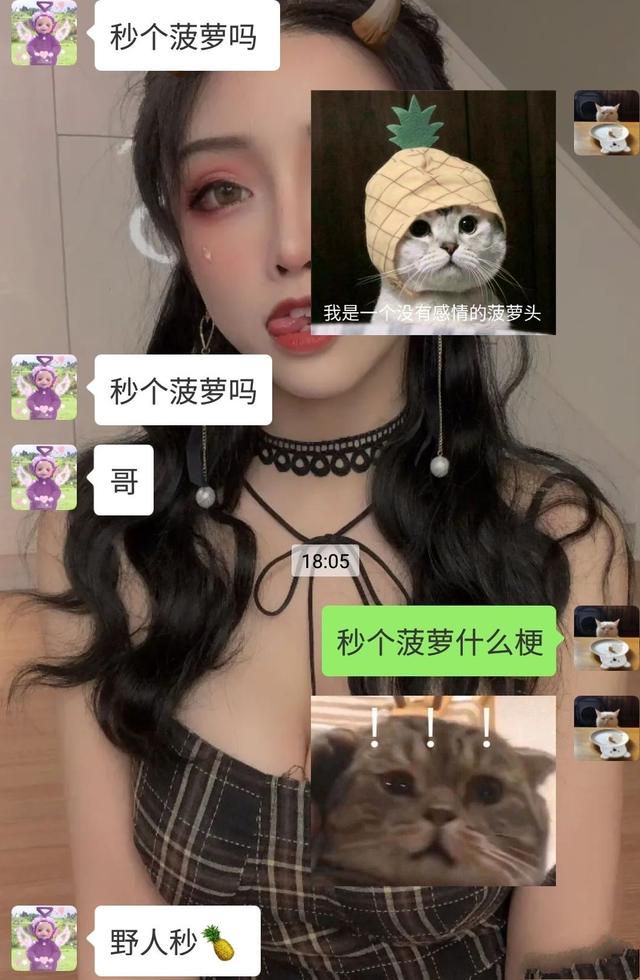Tap sender's avatar next to the "哥" message
The height and width of the screenshot is (980, 640).
[x=44, y=478]
